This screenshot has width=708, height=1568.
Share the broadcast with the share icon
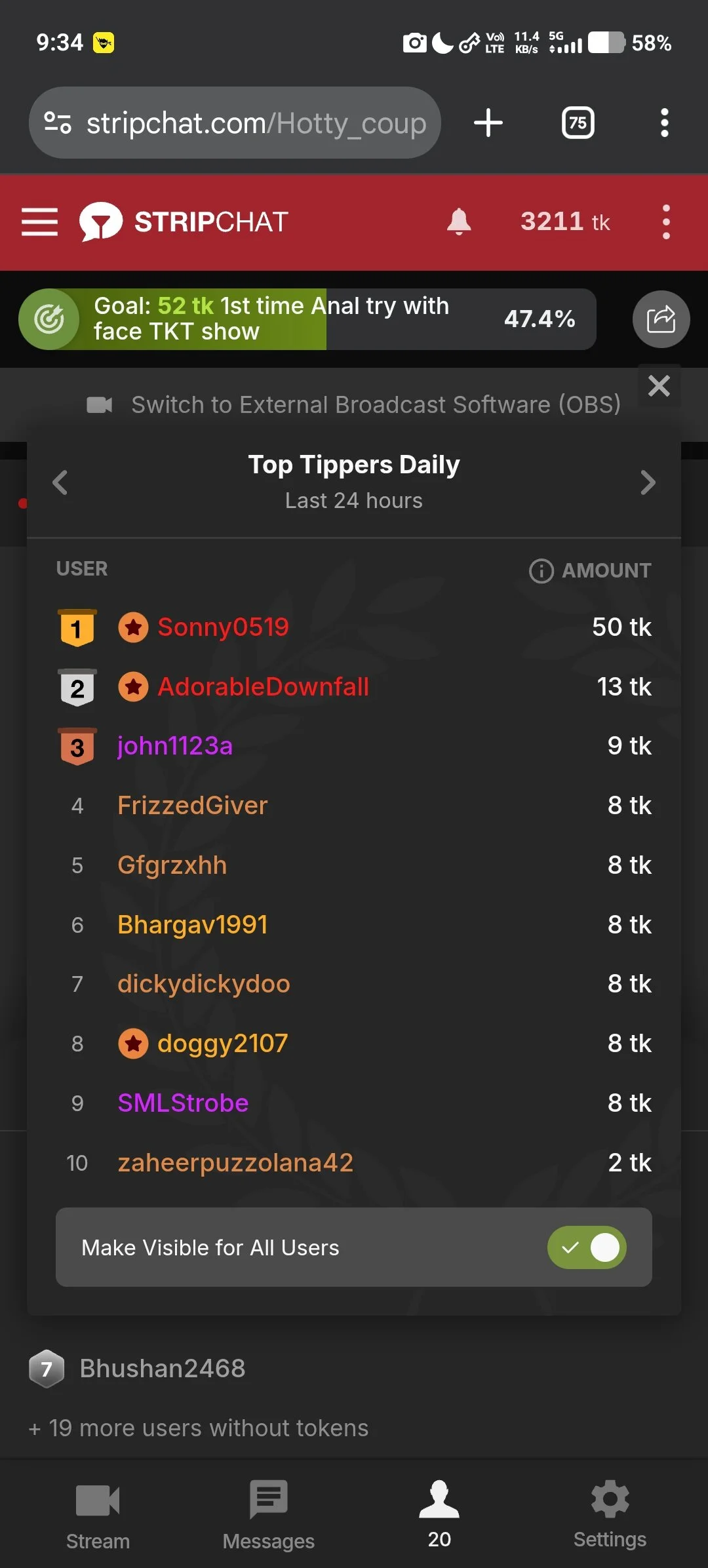pyautogui.click(x=661, y=319)
